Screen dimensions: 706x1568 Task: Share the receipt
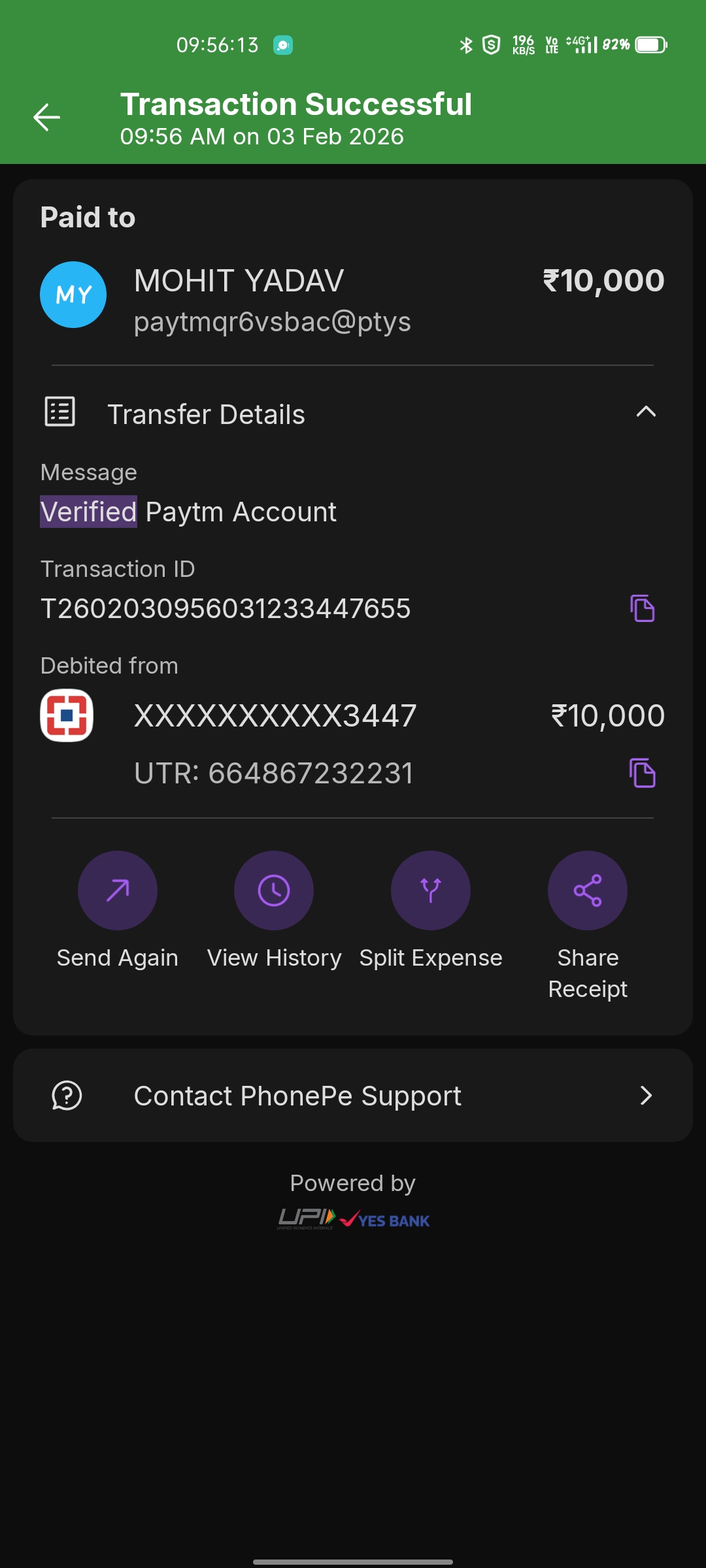coord(587,890)
